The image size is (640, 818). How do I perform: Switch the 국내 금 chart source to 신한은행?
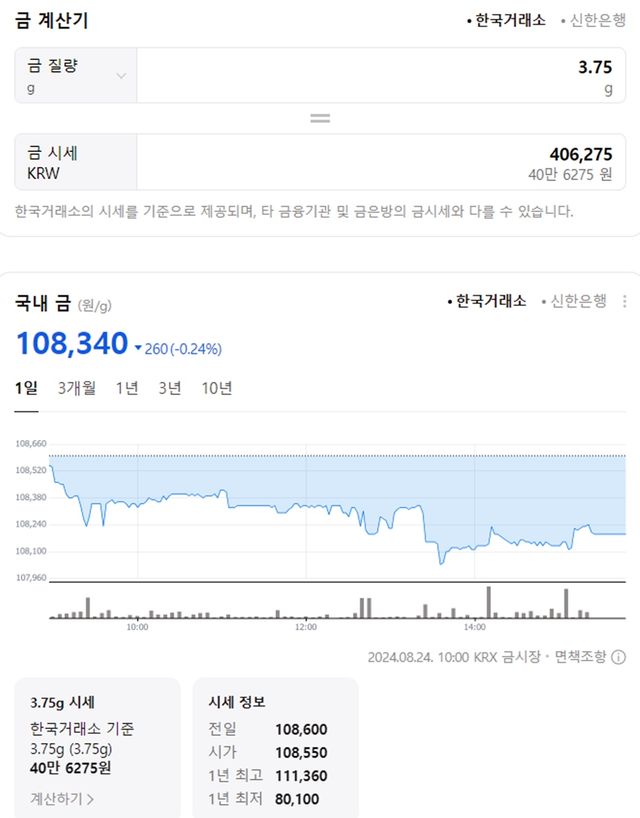[577, 301]
